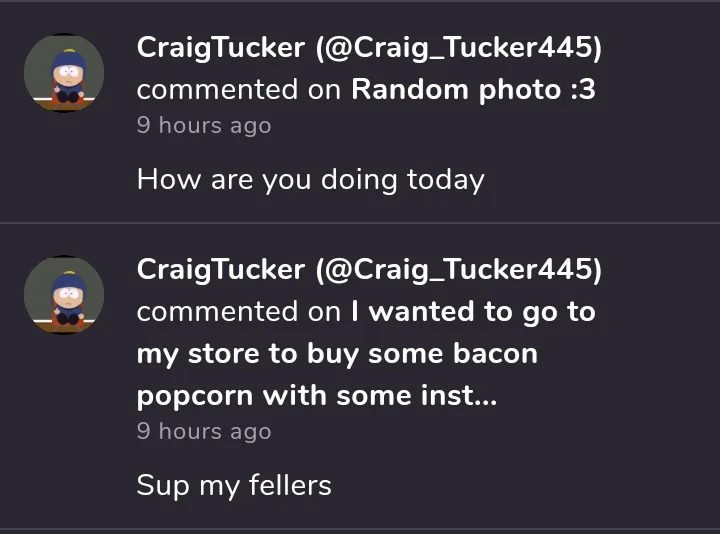Tap CraigTucker's avatar beside the bacon popcorn comment
720x534 pixels.
pos(64,295)
